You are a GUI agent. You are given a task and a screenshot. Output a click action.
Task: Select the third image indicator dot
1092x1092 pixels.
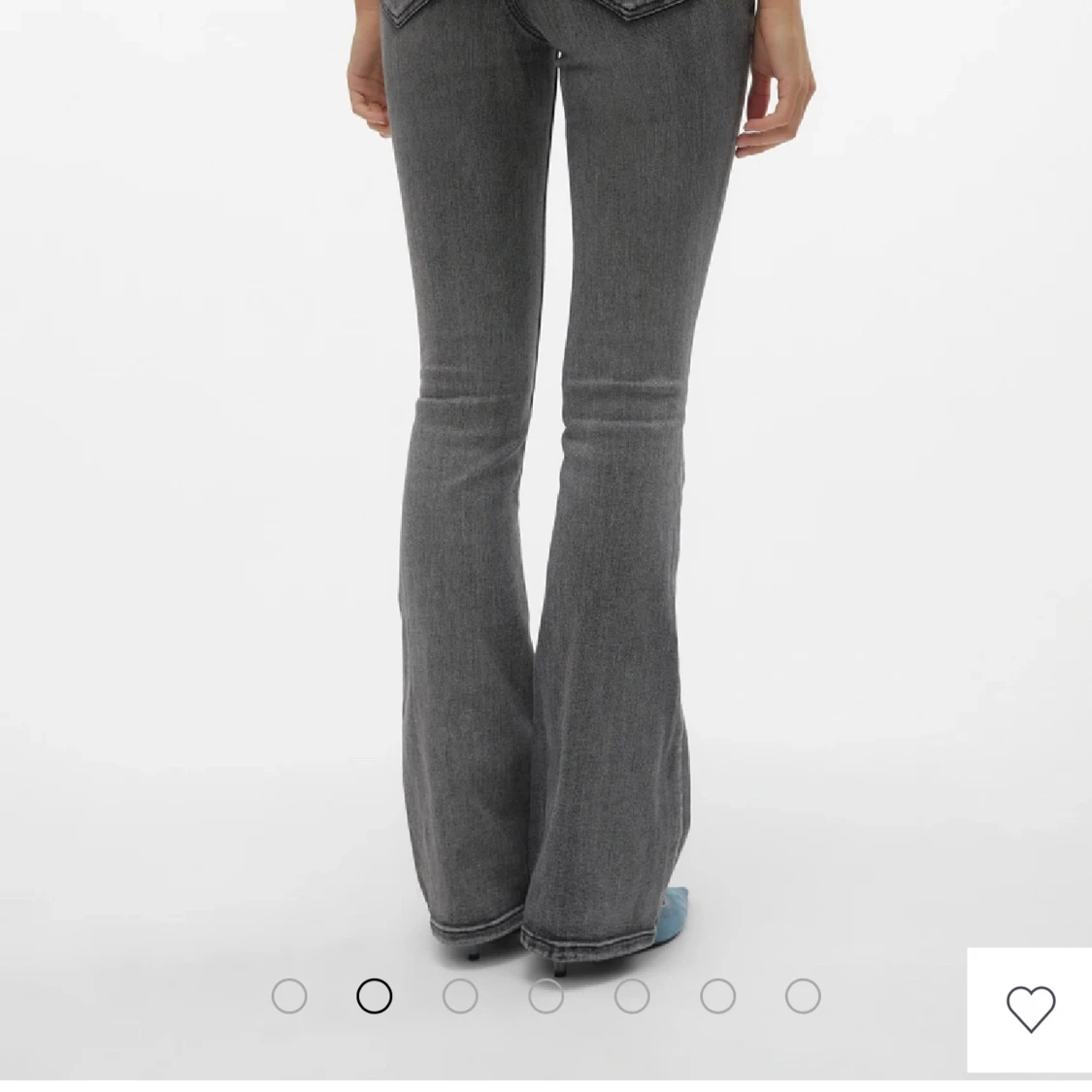pyautogui.click(x=460, y=996)
